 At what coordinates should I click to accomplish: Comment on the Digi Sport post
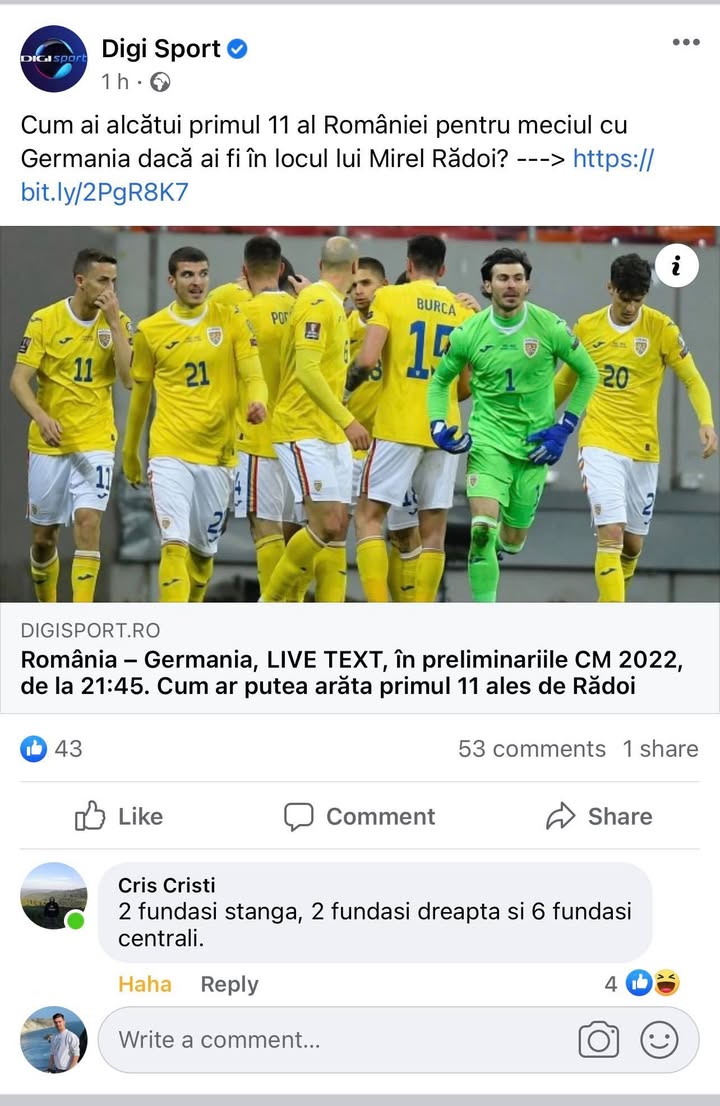[x=360, y=816]
